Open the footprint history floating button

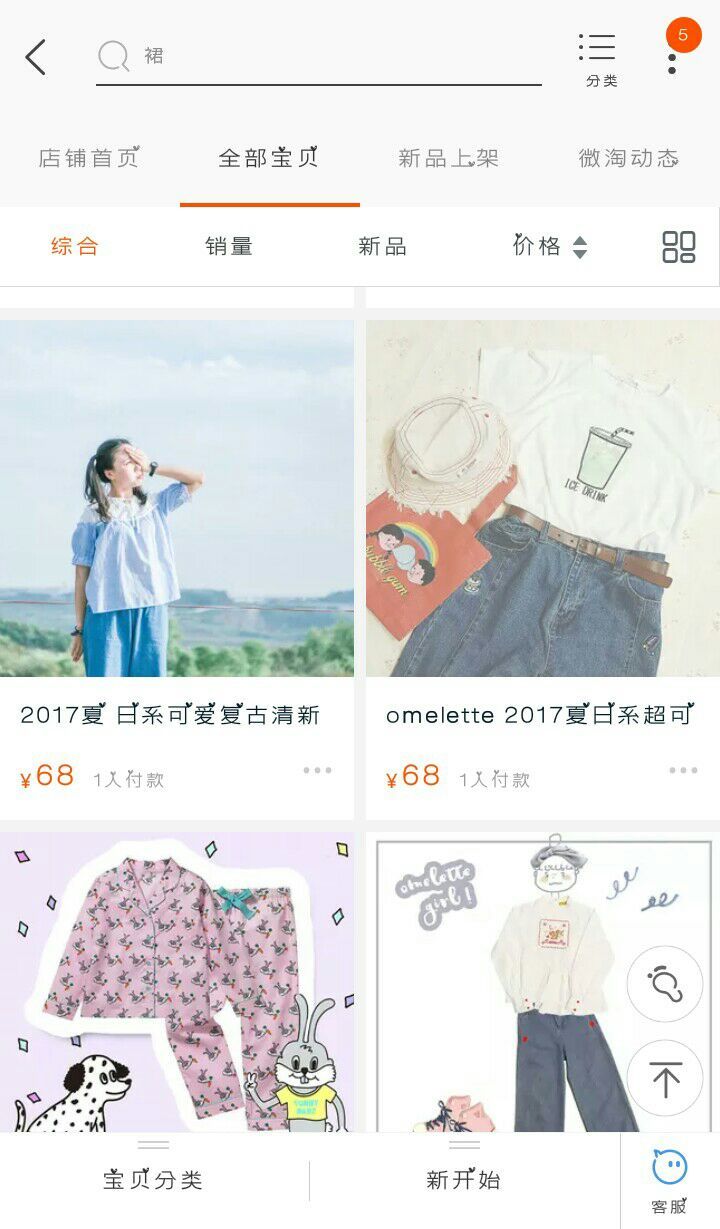(x=665, y=984)
